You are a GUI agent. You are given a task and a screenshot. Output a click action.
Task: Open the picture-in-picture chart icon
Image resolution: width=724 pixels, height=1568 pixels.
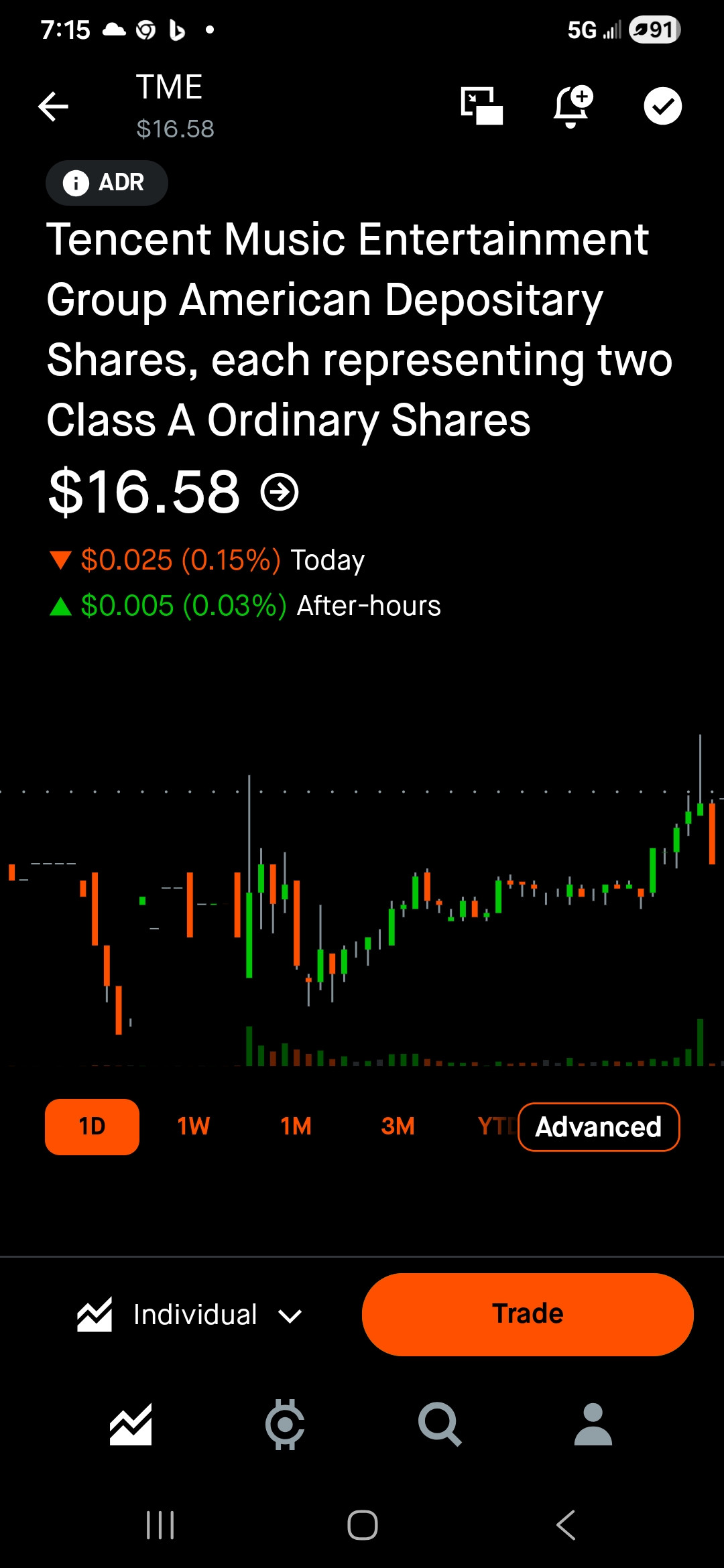pos(481,106)
